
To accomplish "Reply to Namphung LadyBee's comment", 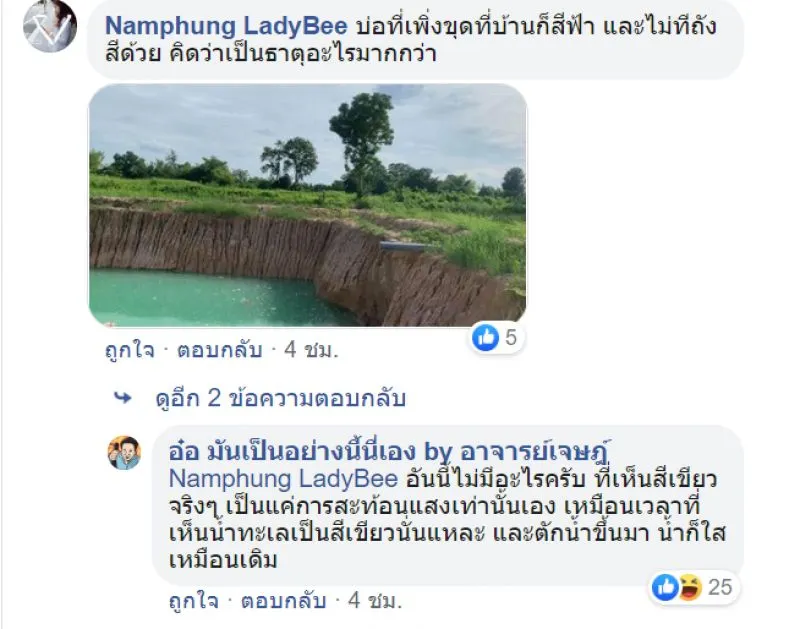I will point(220,350).
